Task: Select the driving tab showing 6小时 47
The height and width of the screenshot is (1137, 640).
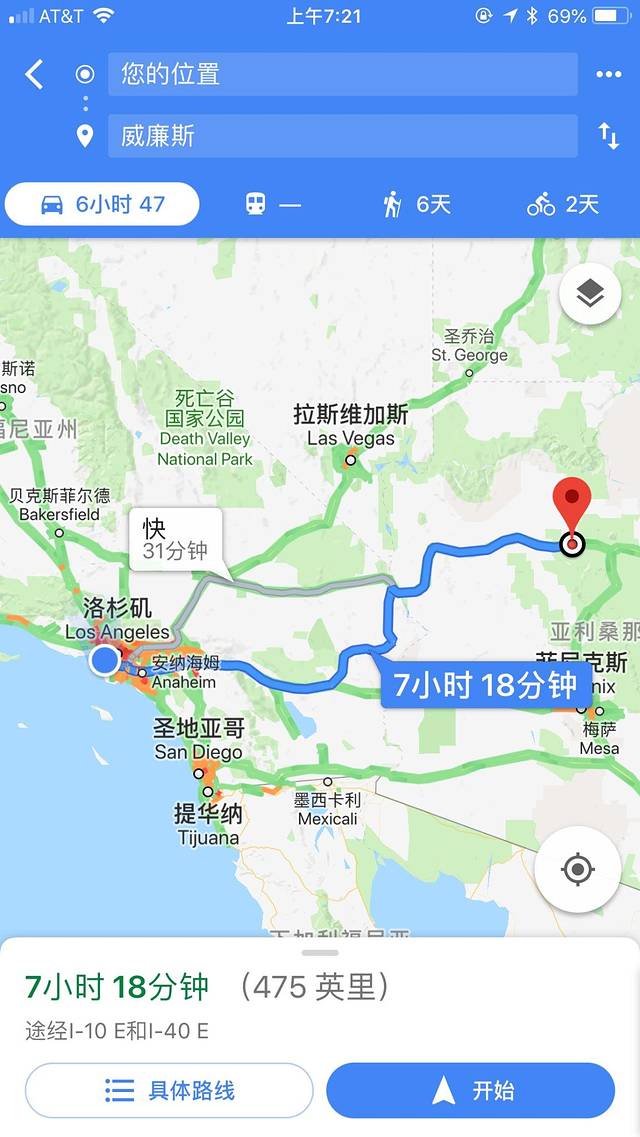Action: pos(102,205)
